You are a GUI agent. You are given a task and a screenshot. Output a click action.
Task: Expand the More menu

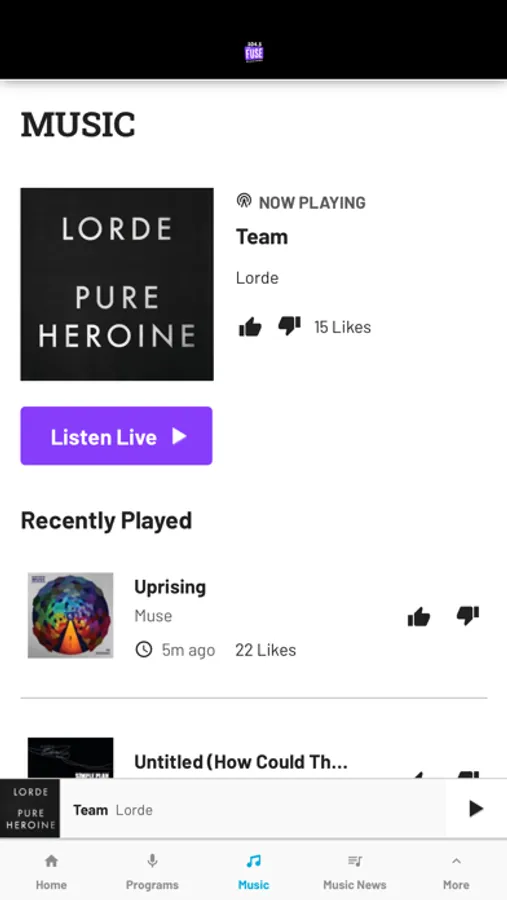pyautogui.click(x=456, y=871)
